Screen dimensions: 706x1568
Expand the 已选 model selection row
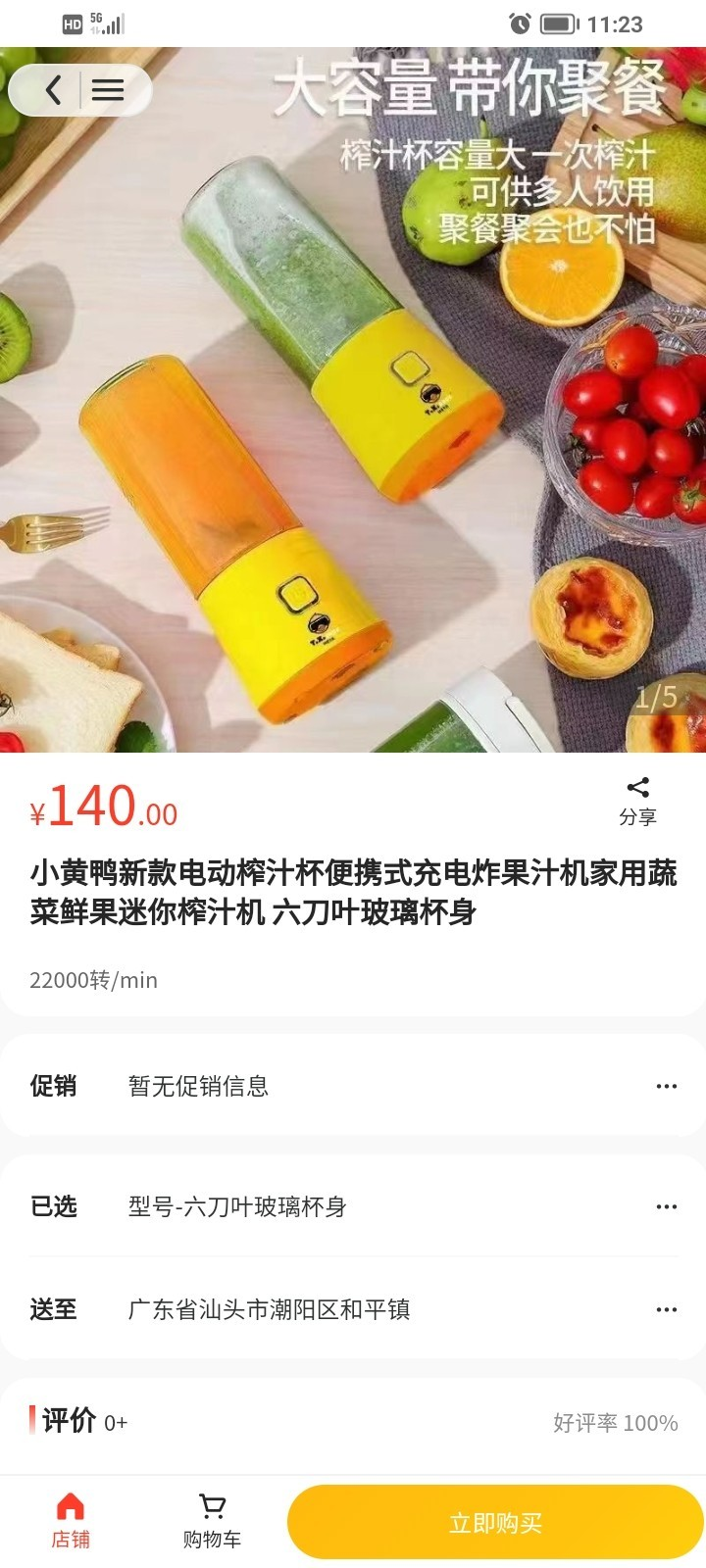tap(669, 1207)
